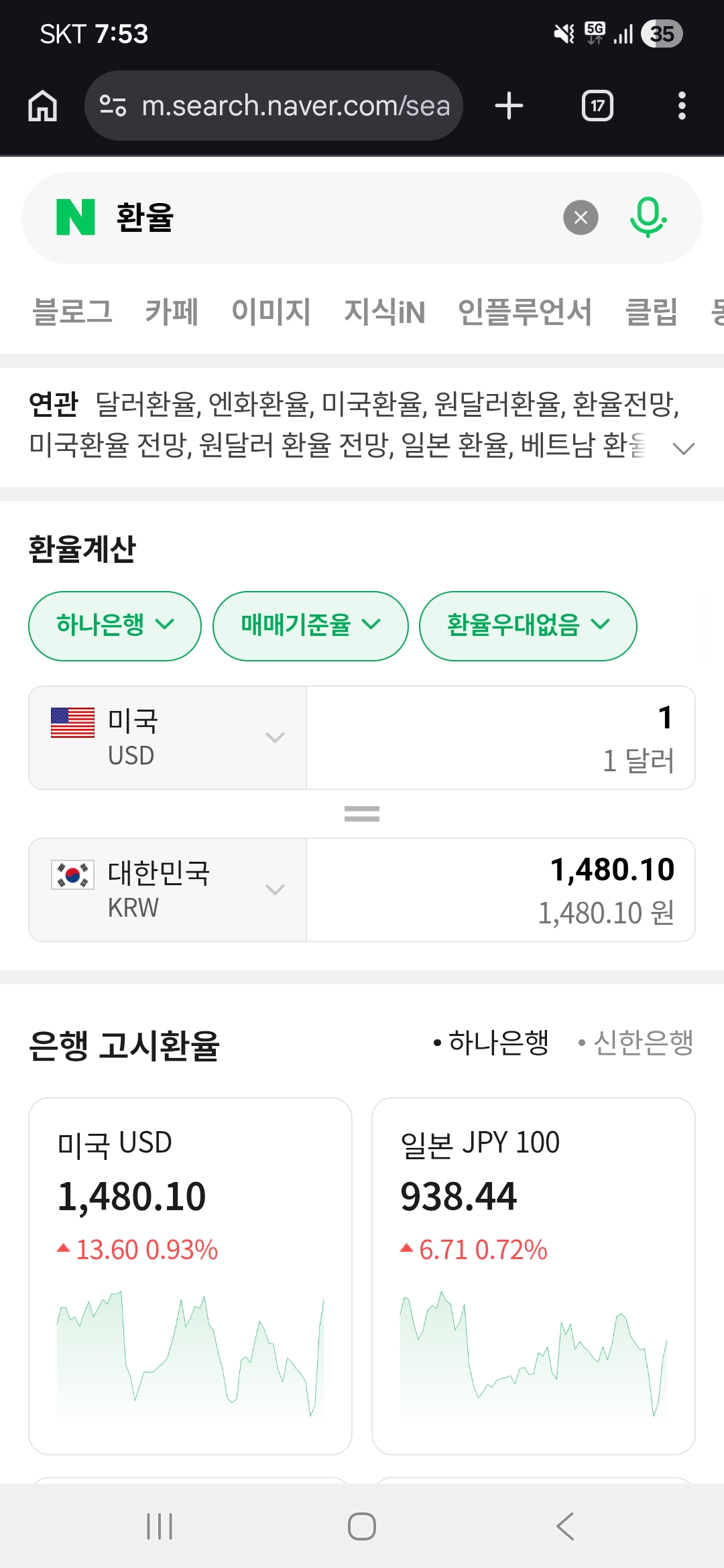724x1568 pixels.
Task: Switch to the 카페 tab
Action: click(172, 312)
